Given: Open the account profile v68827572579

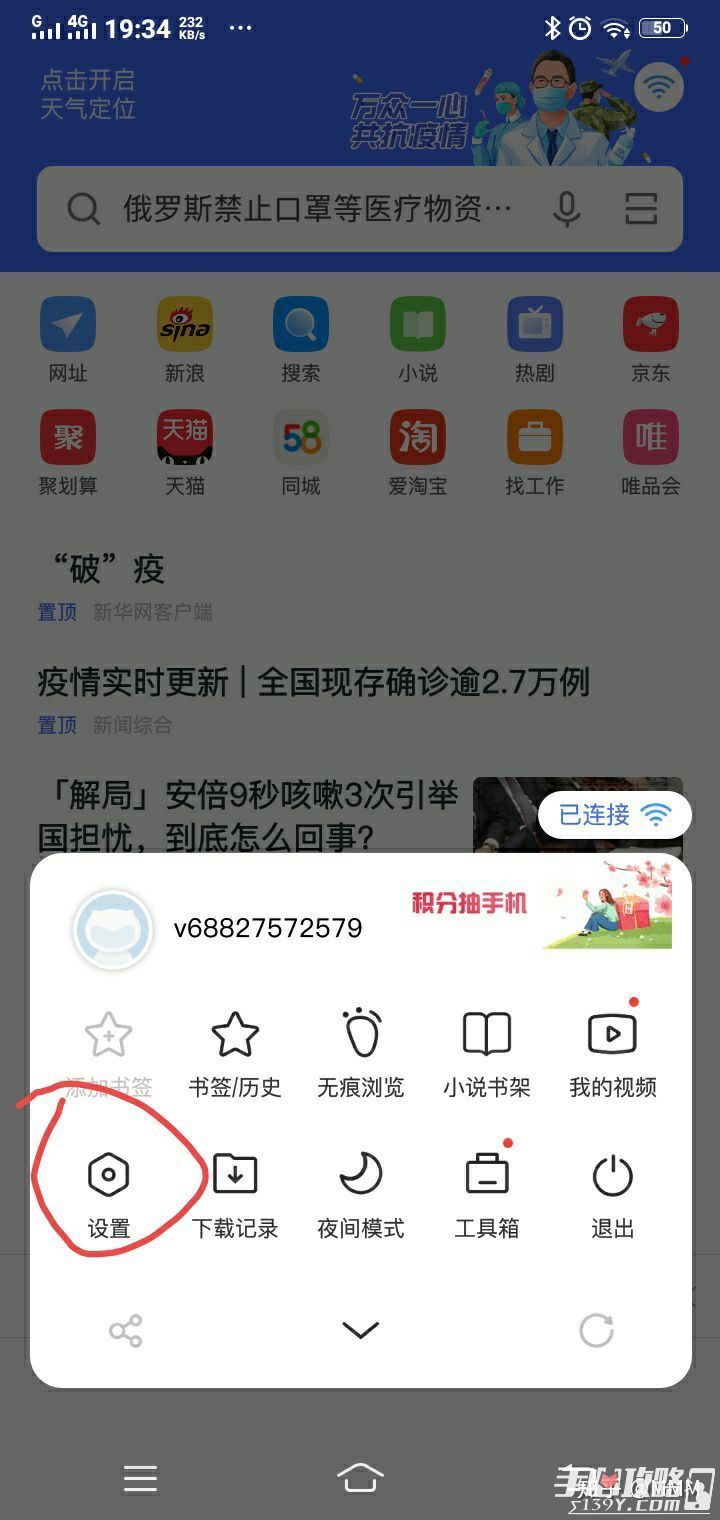Looking at the screenshot, I should pyautogui.click(x=267, y=928).
